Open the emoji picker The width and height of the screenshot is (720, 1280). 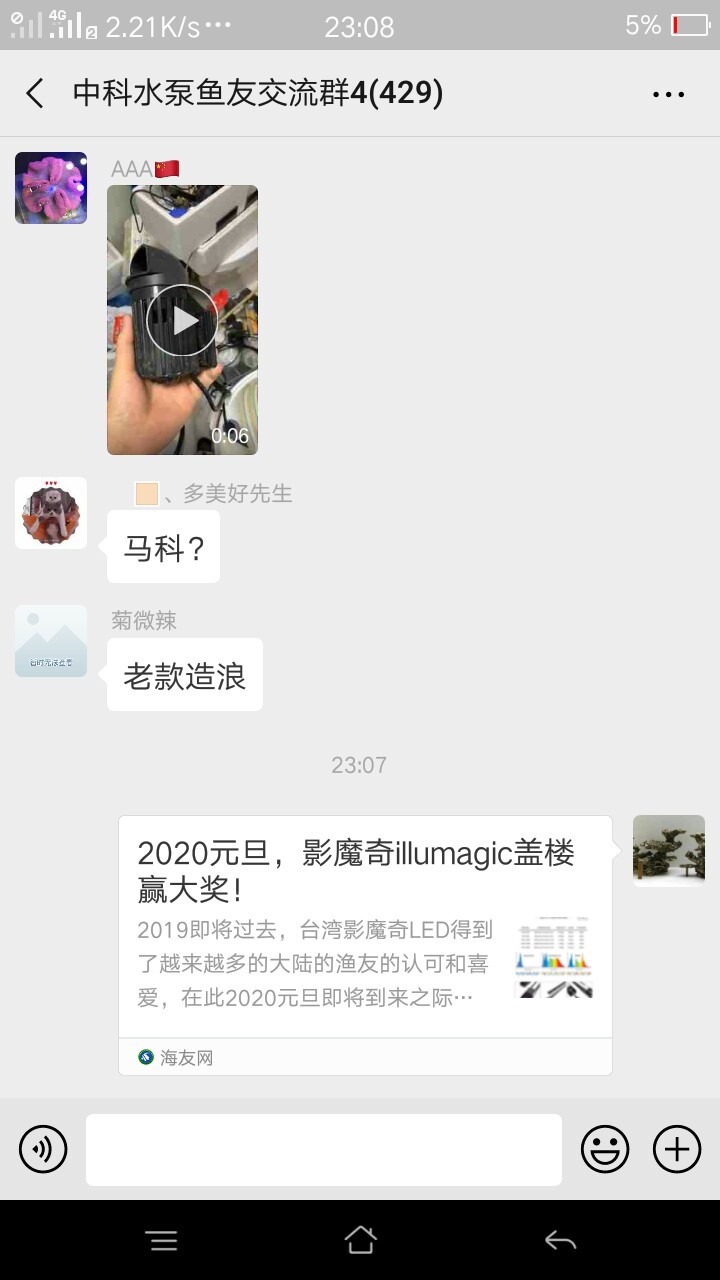[606, 1149]
